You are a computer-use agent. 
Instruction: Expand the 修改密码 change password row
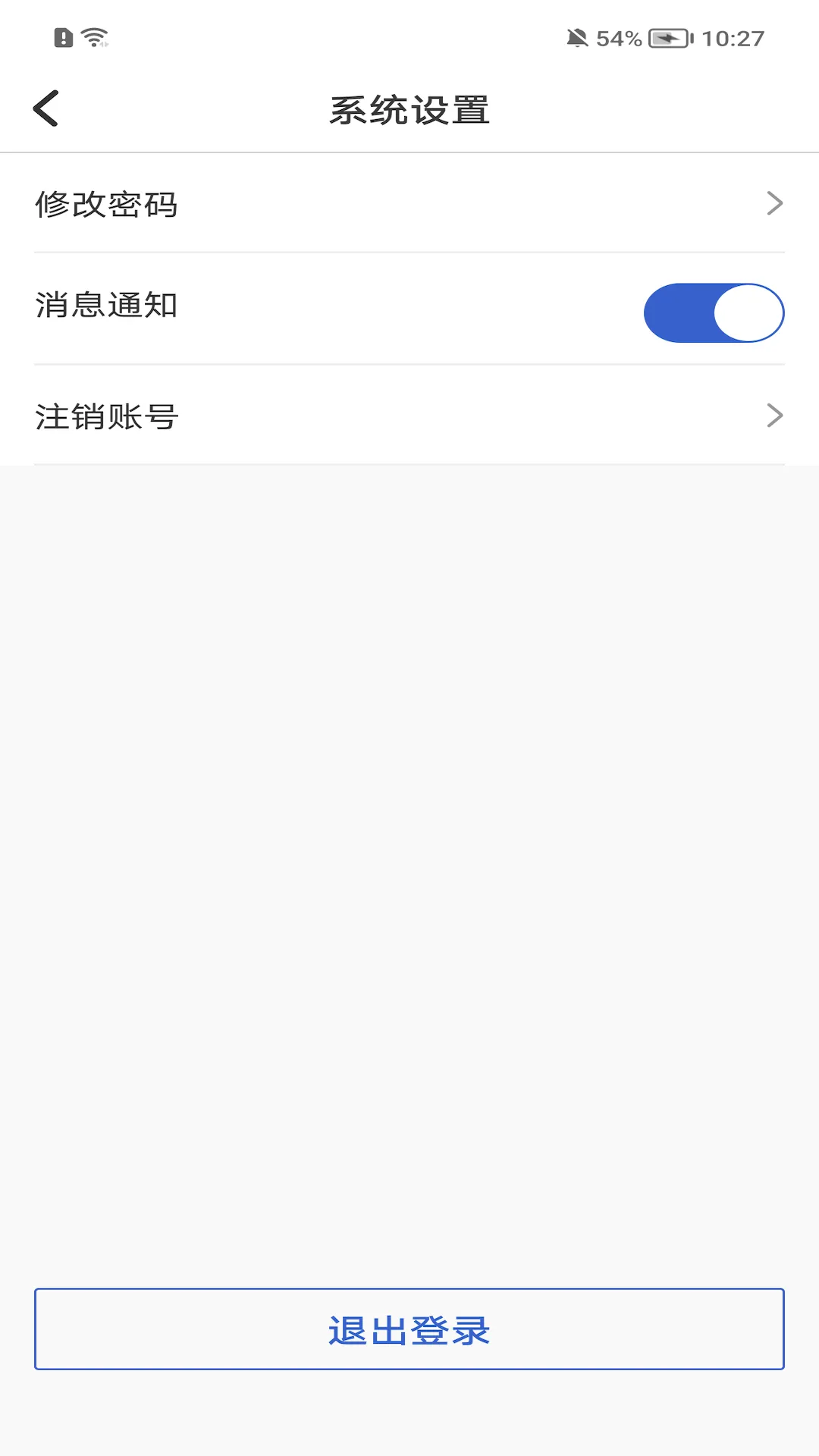coord(409,203)
